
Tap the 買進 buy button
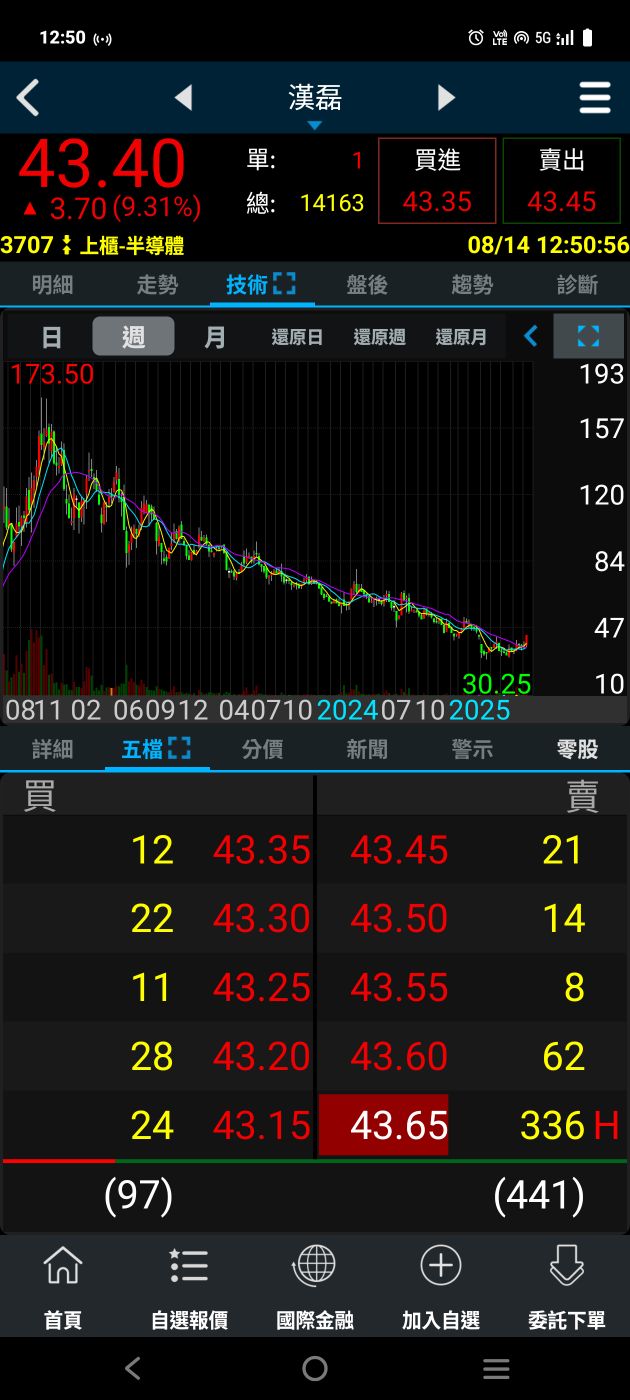(x=437, y=181)
